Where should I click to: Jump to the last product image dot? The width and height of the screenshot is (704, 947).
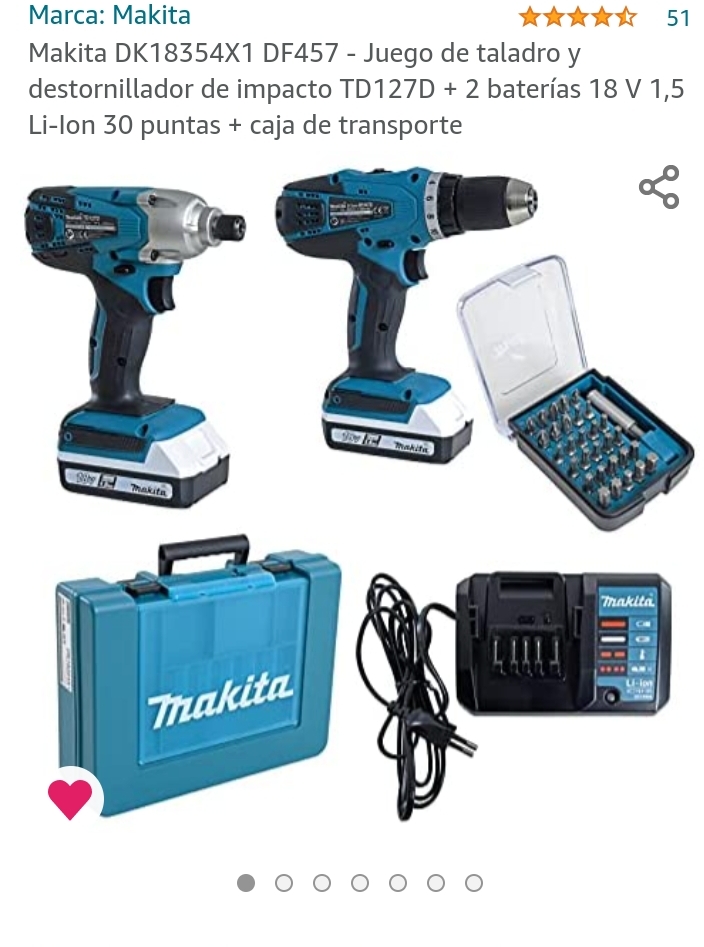[x=474, y=883]
